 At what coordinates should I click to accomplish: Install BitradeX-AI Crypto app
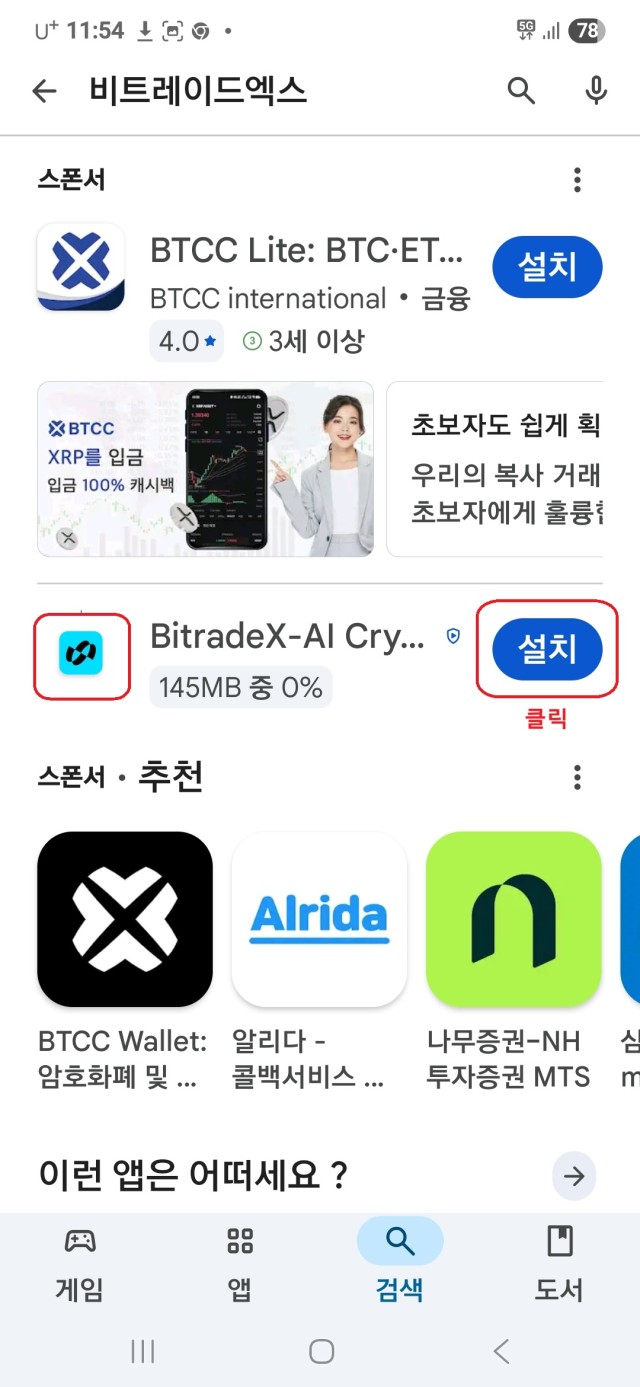(x=547, y=650)
